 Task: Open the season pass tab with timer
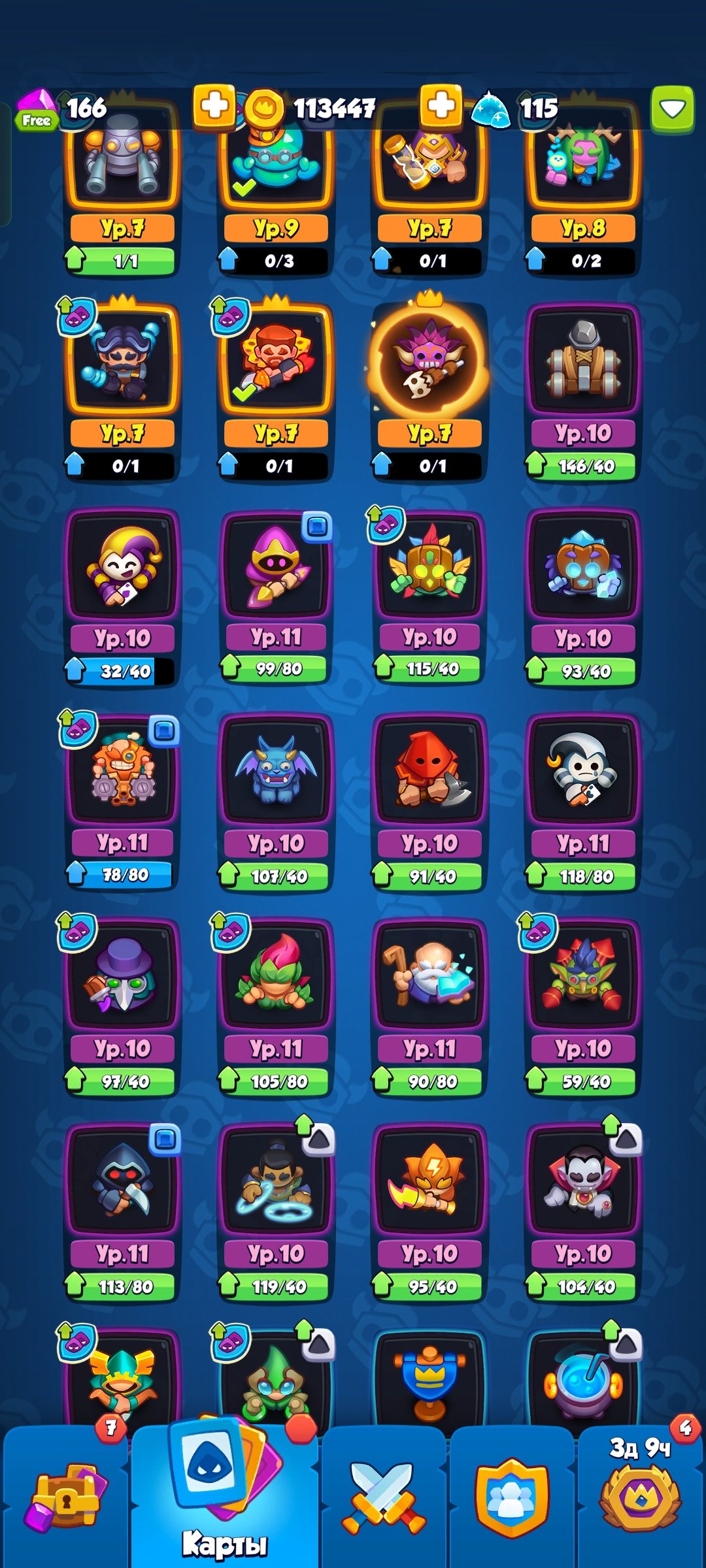641,1497
